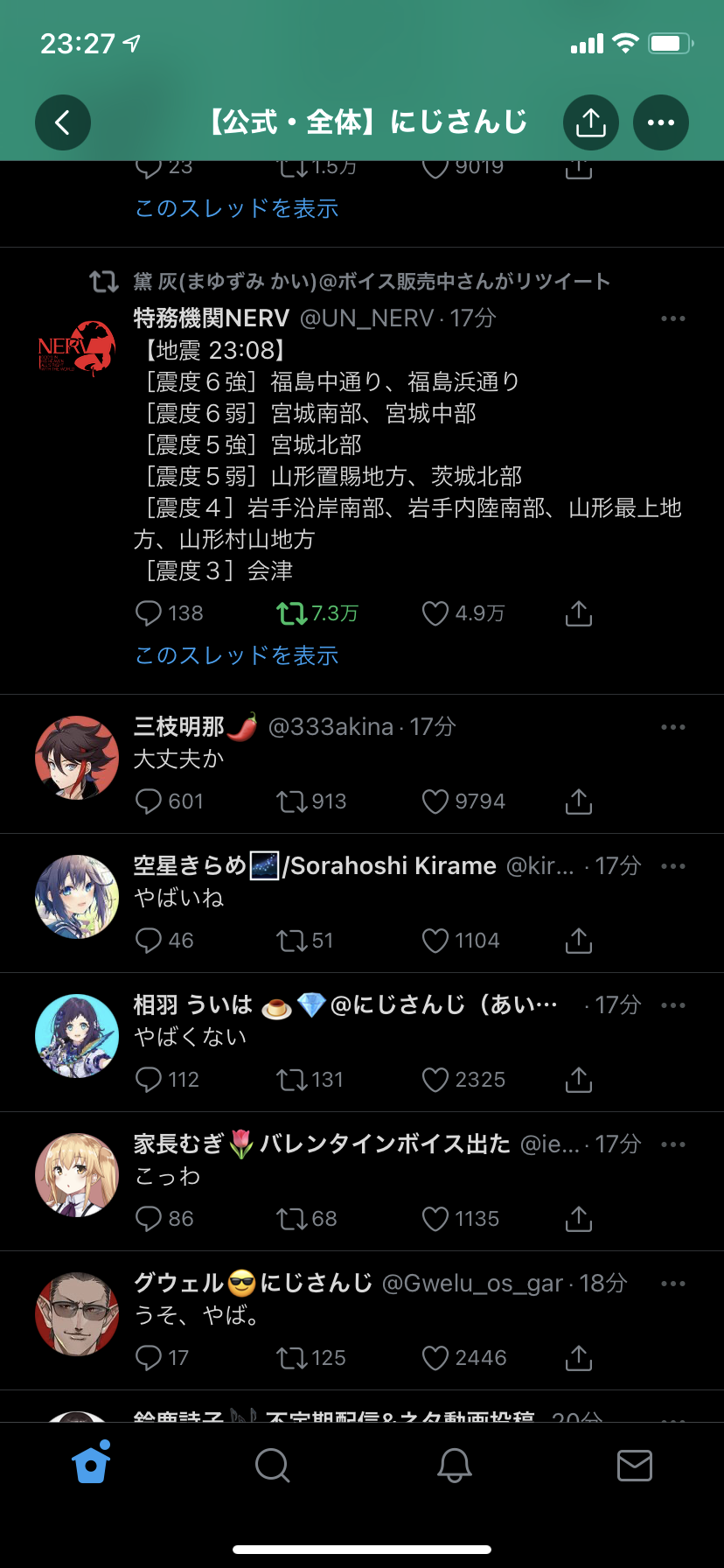Open the Notifications bell icon
This screenshot has width=724, height=1568.
pyautogui.click(x=452, y=1465)
